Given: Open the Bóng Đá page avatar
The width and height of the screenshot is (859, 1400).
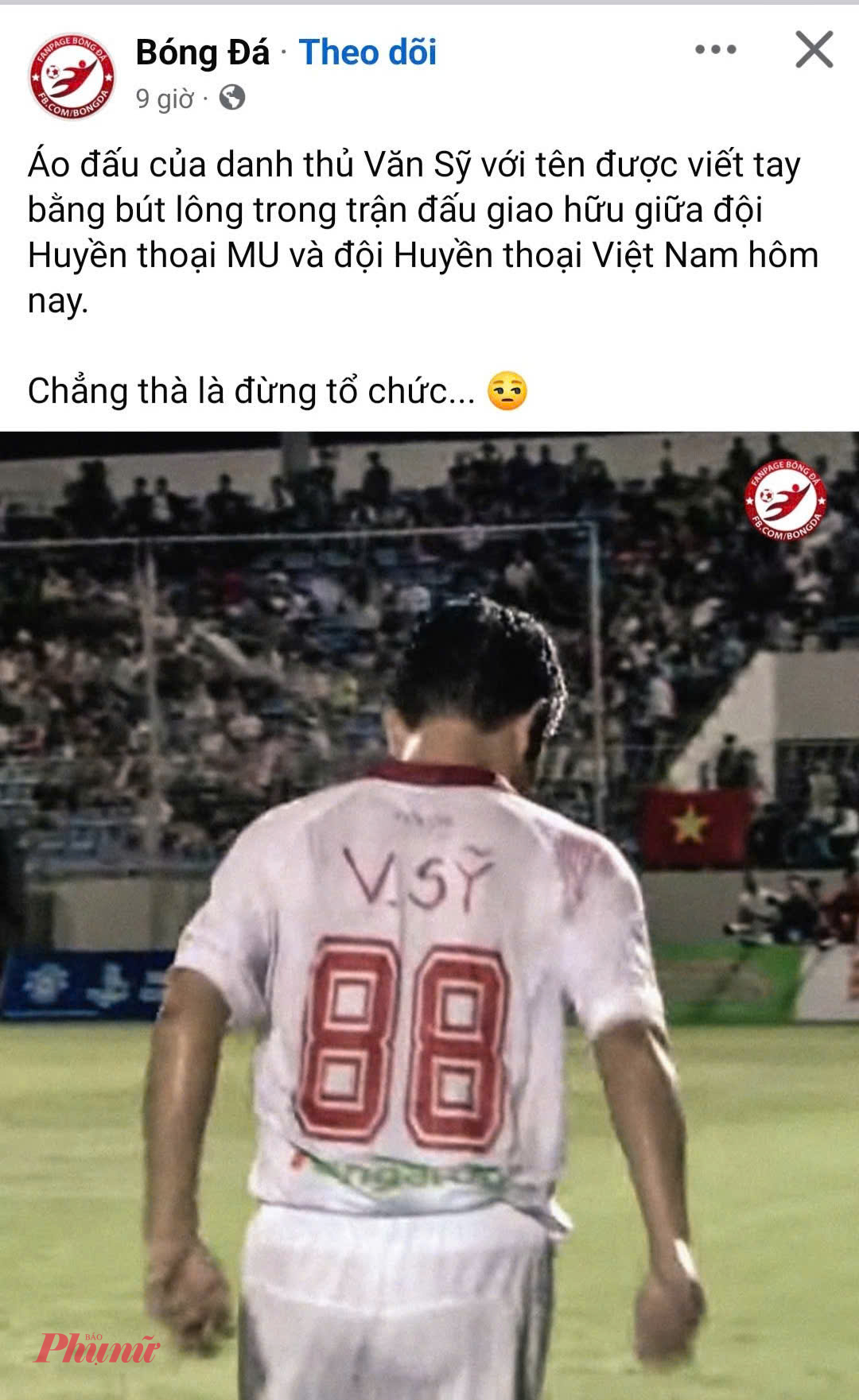Looking at the screenshot, I should (72, 76).
